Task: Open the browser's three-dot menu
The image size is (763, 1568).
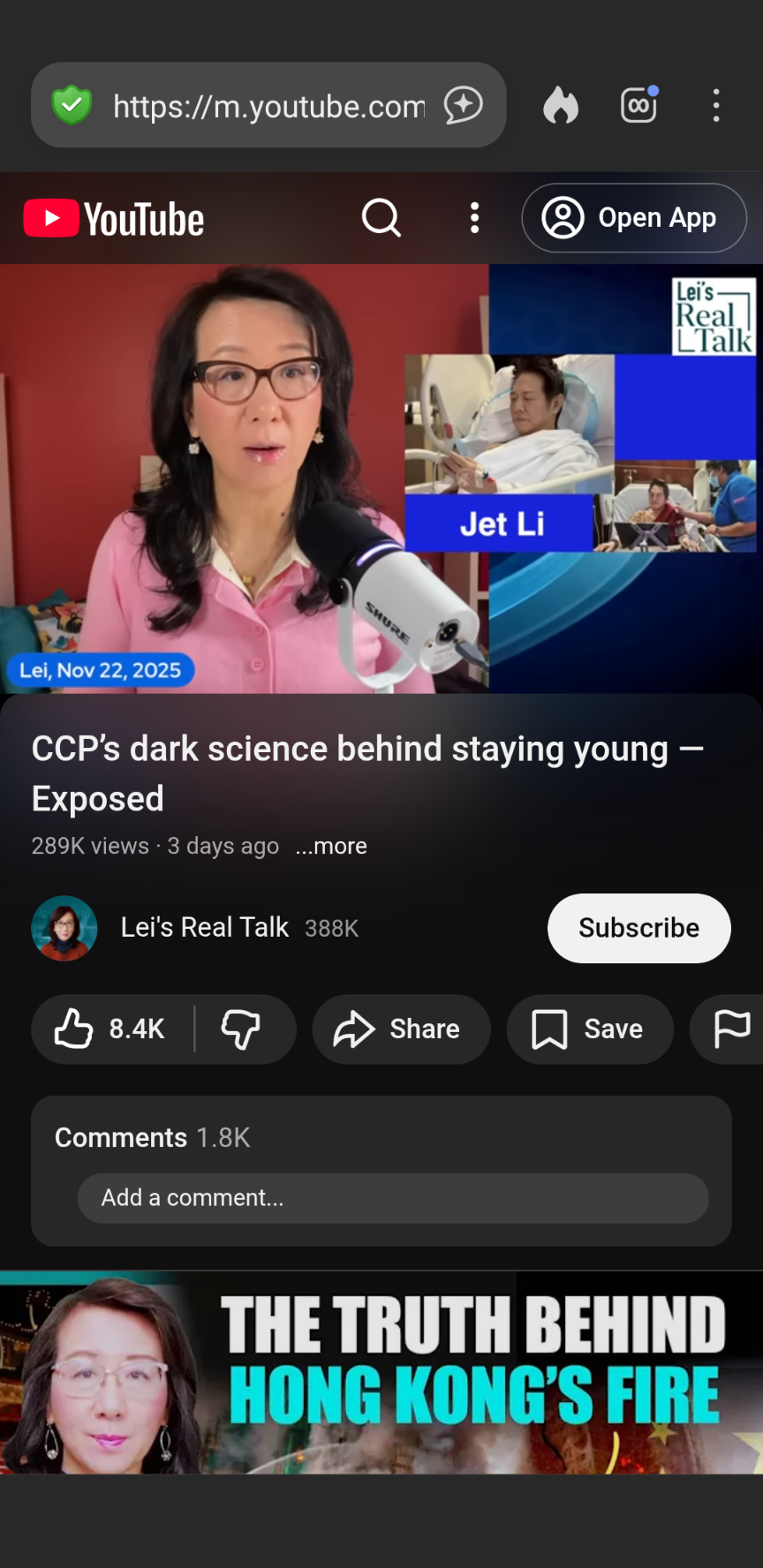Action: (x=716, y=106)
